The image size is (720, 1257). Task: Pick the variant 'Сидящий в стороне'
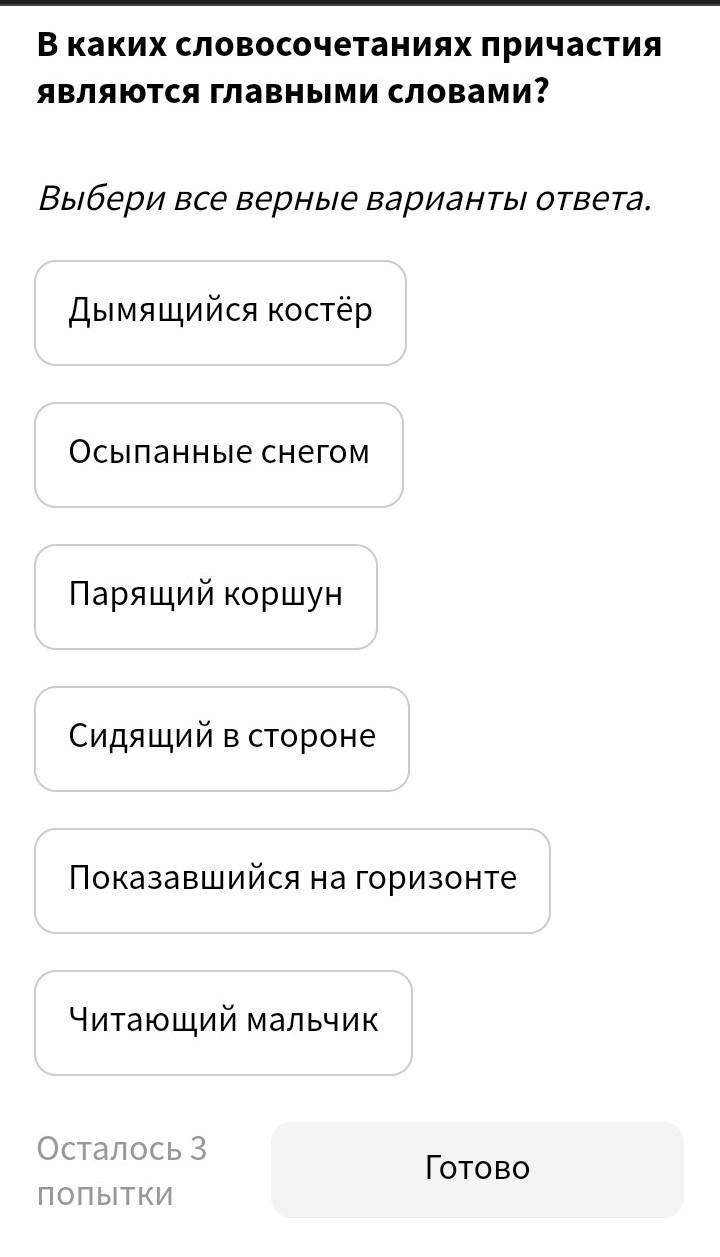222,739
